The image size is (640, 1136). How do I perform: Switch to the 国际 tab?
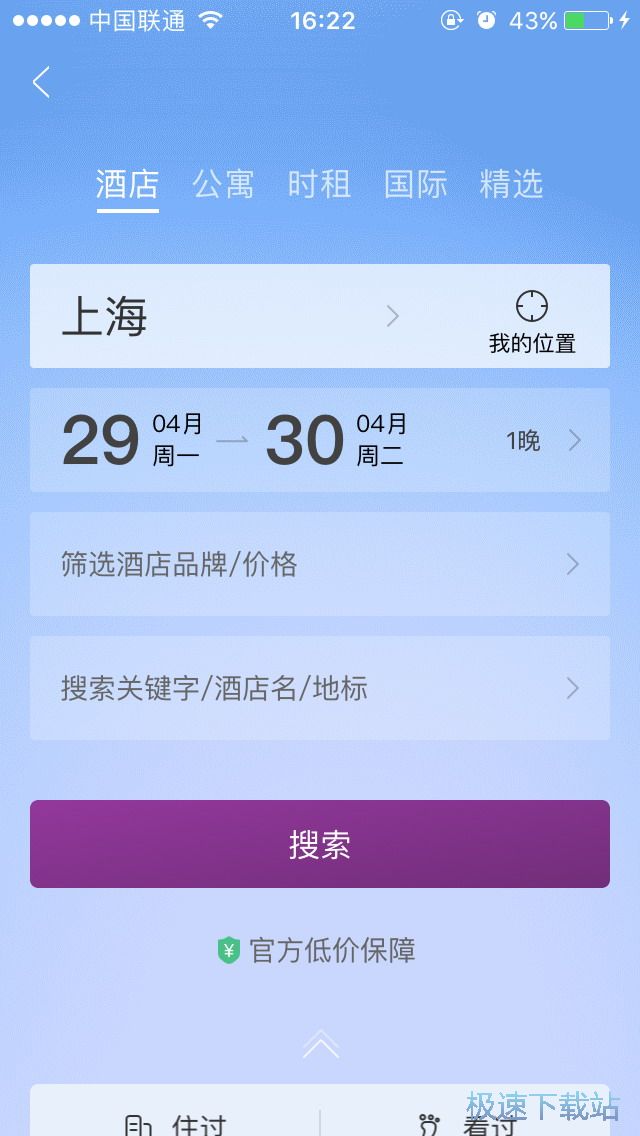[415, 184]
